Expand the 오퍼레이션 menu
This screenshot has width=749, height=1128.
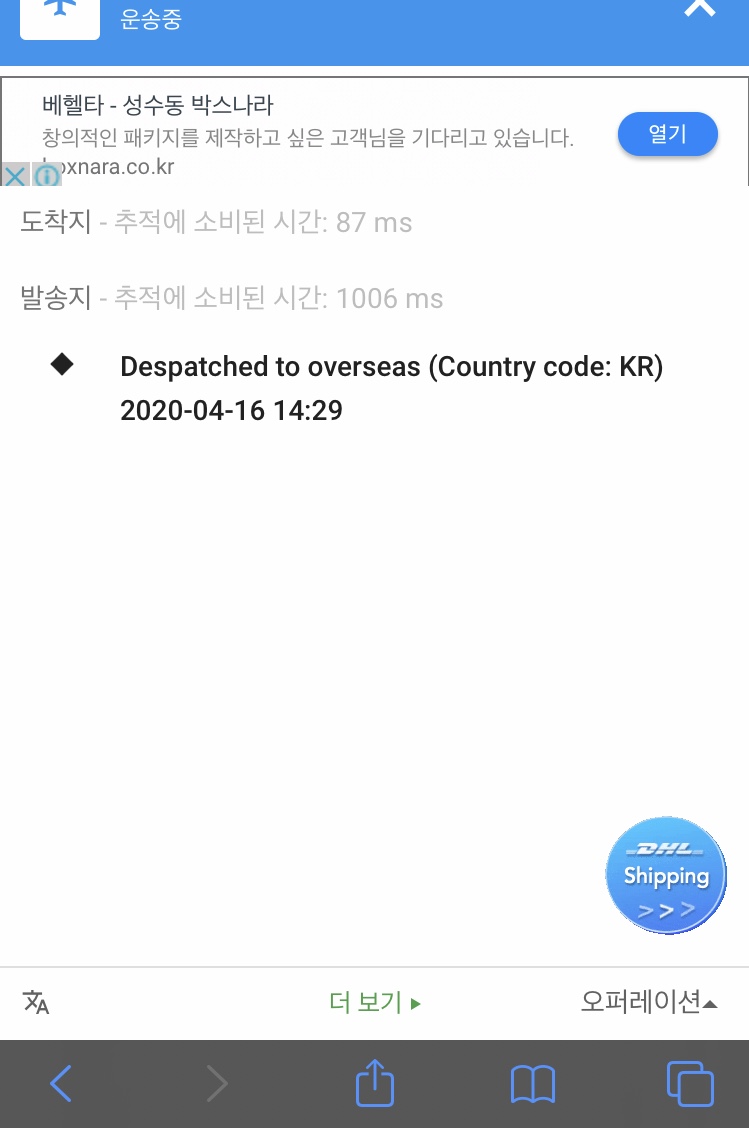649,1002
